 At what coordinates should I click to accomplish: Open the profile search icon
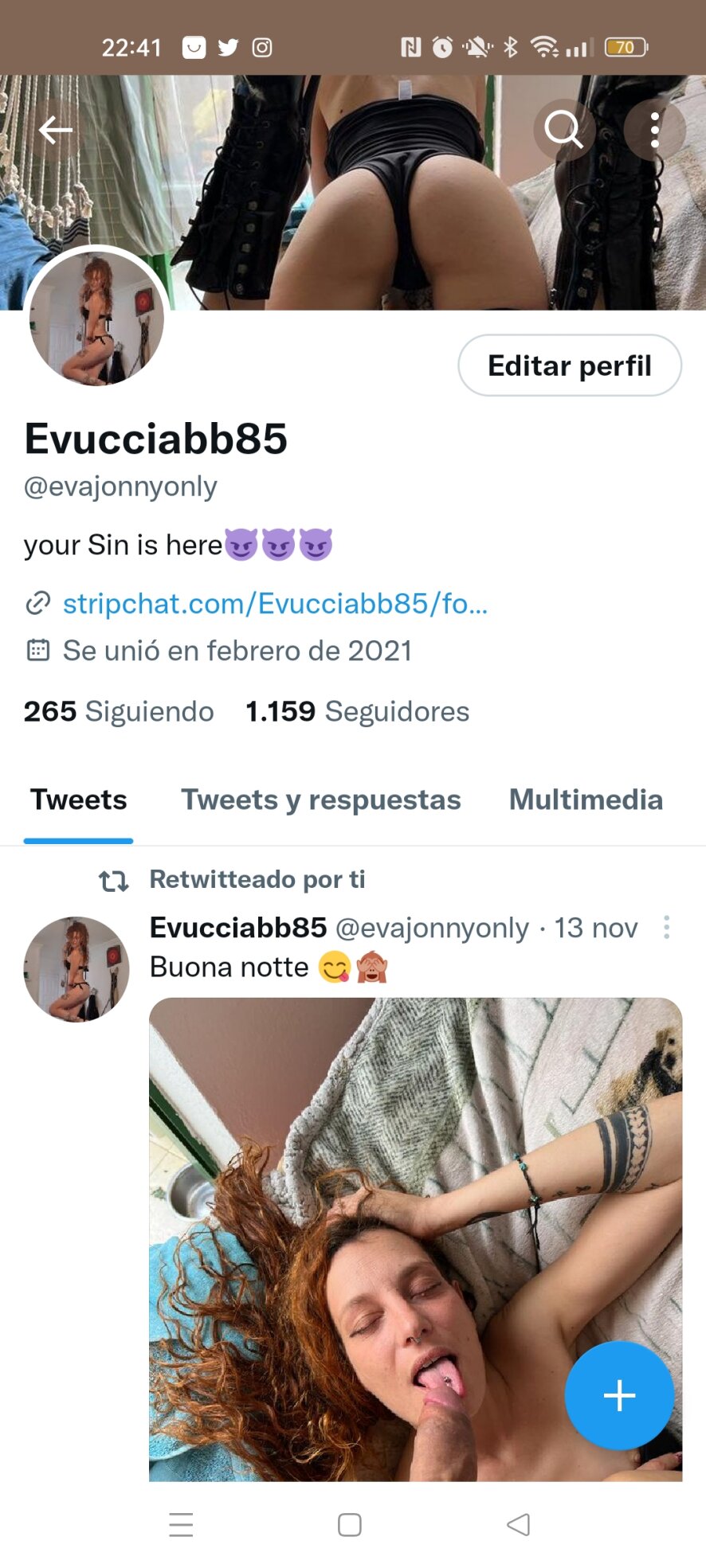564,129
